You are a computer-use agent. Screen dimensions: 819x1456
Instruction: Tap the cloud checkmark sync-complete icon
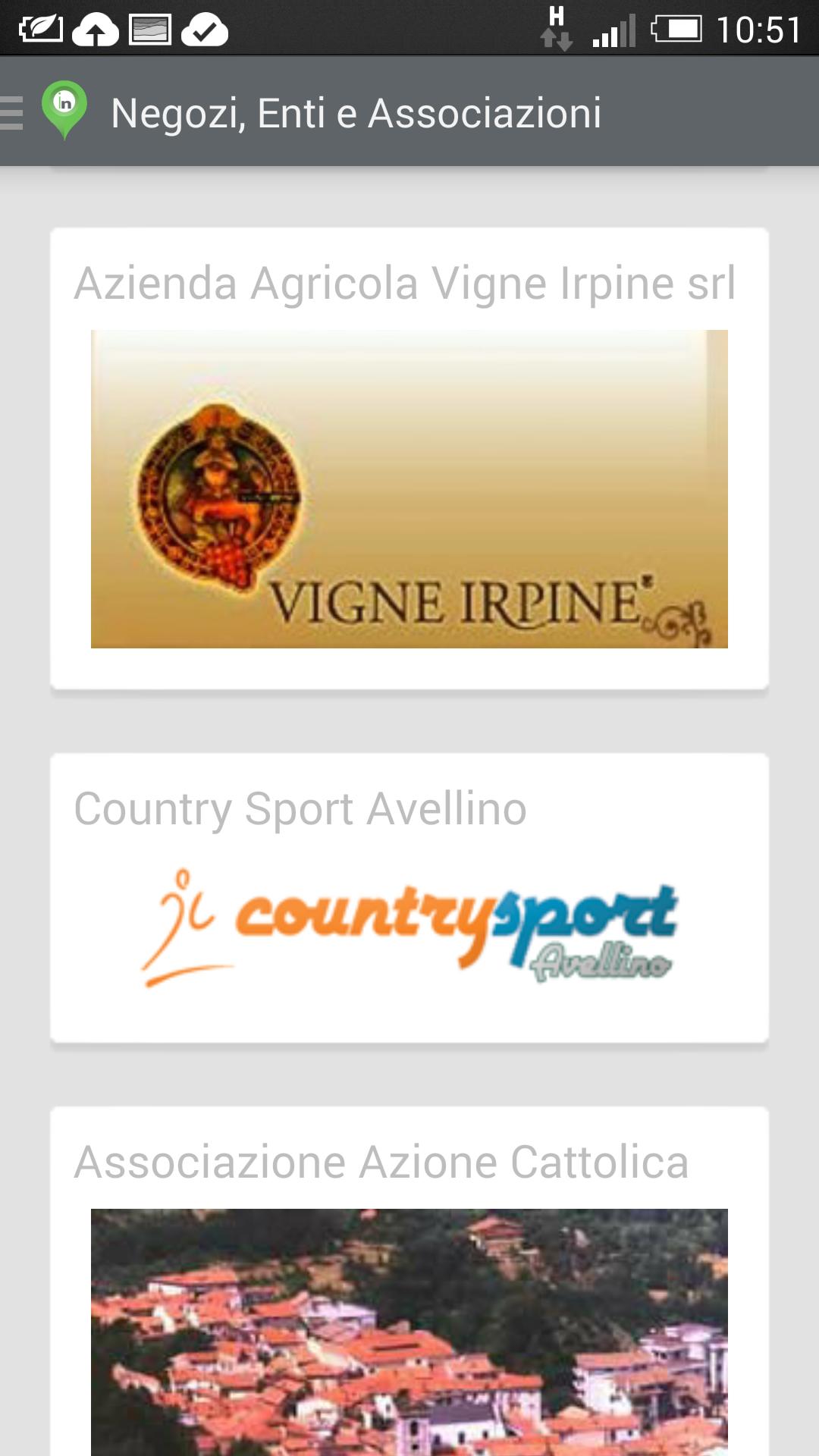[x=203, y=30]
